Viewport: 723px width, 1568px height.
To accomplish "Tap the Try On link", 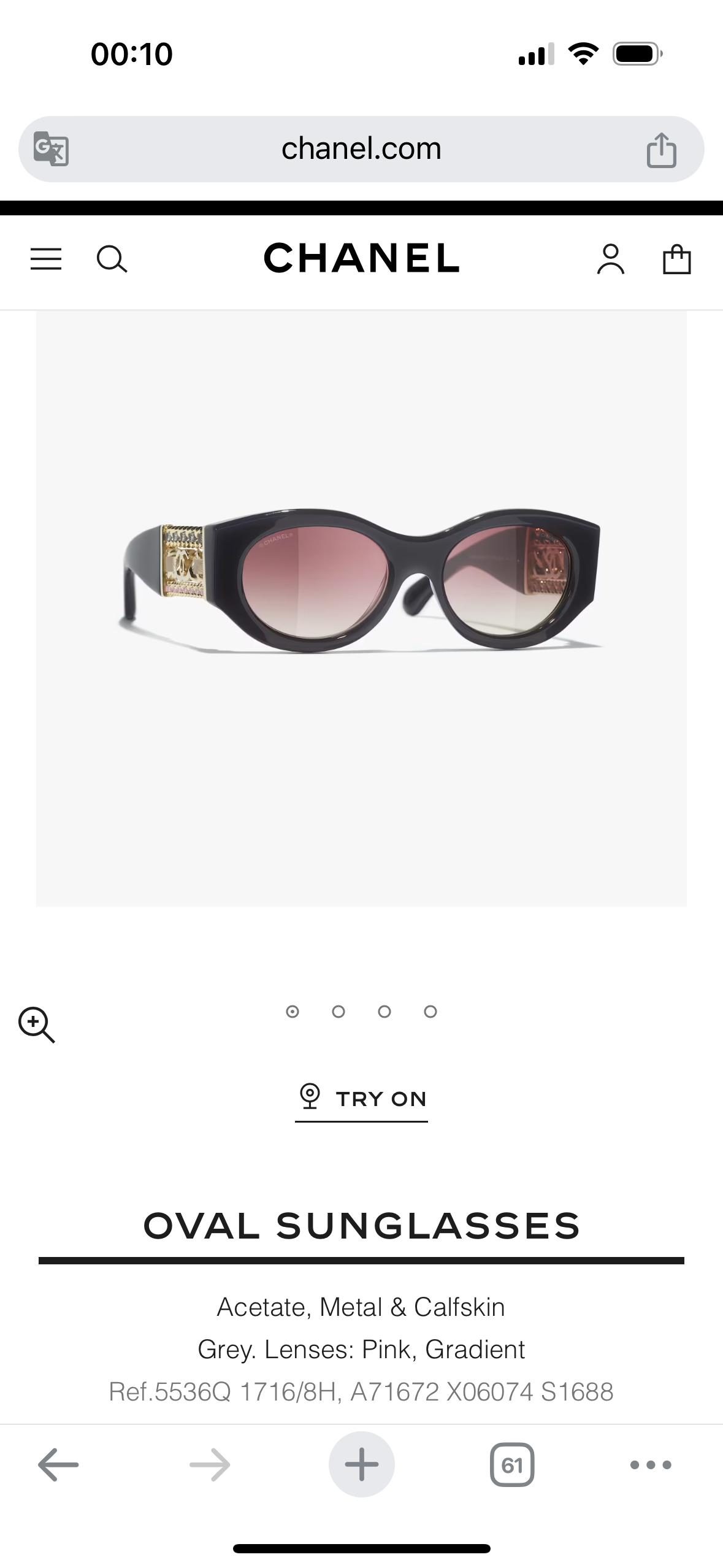I will (x=362, y=1099).
